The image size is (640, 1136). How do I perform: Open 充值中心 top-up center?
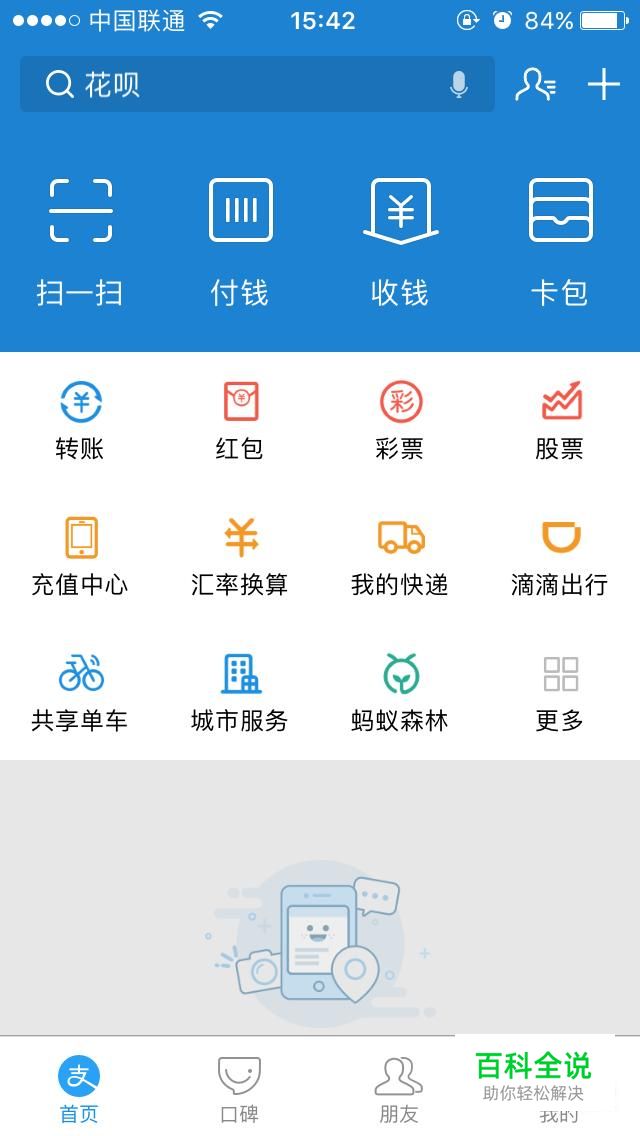coord(80,556)
